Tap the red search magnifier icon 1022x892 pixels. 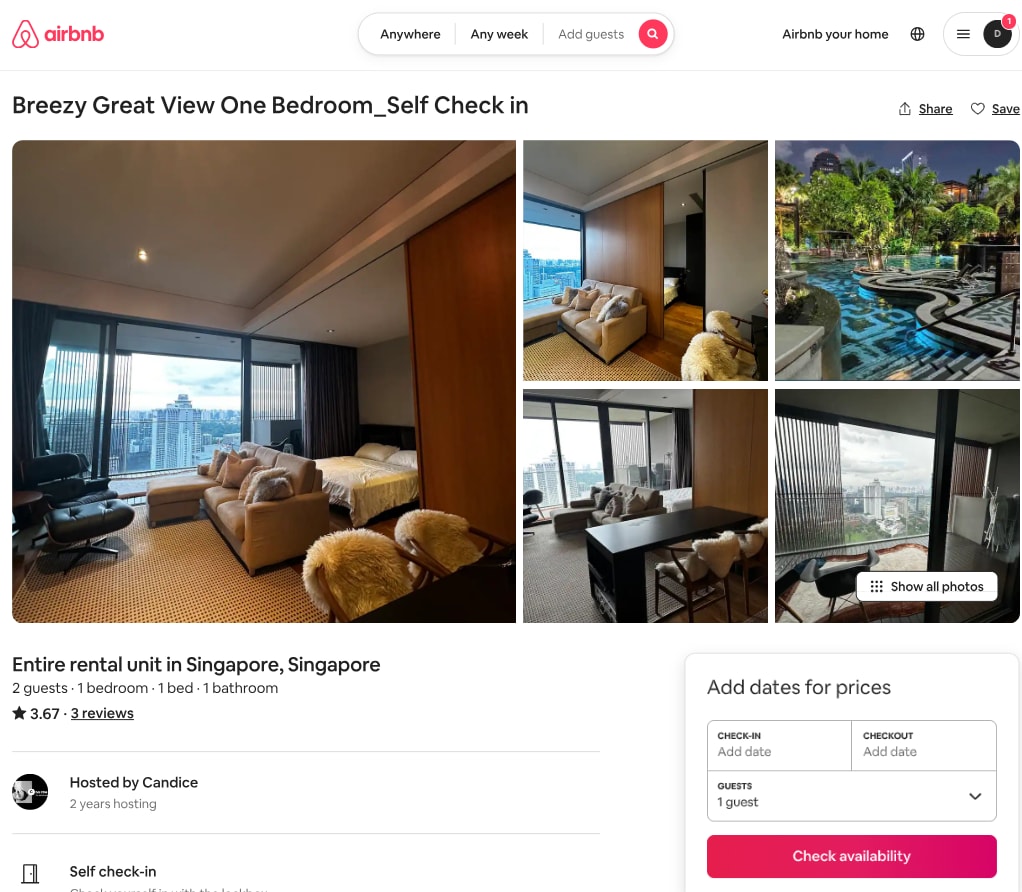pos(652,34)
